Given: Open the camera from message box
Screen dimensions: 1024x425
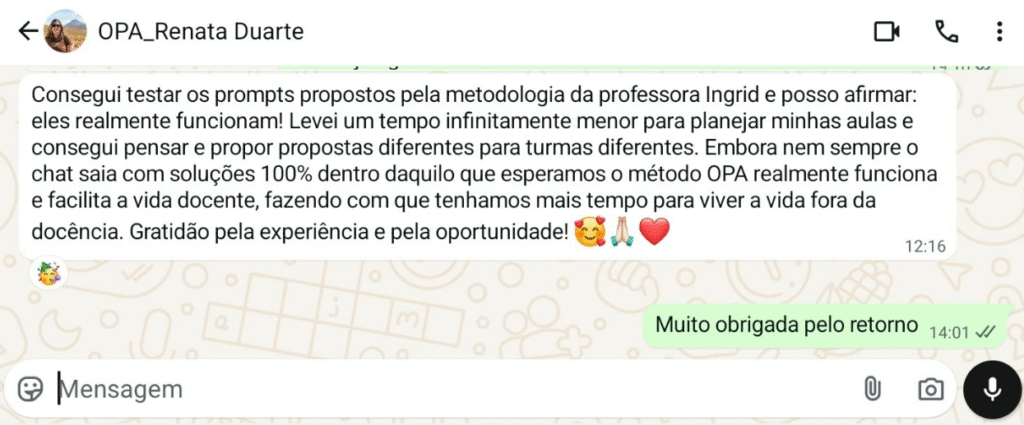Looking at the screenshot, I should (x=931, y=389).
